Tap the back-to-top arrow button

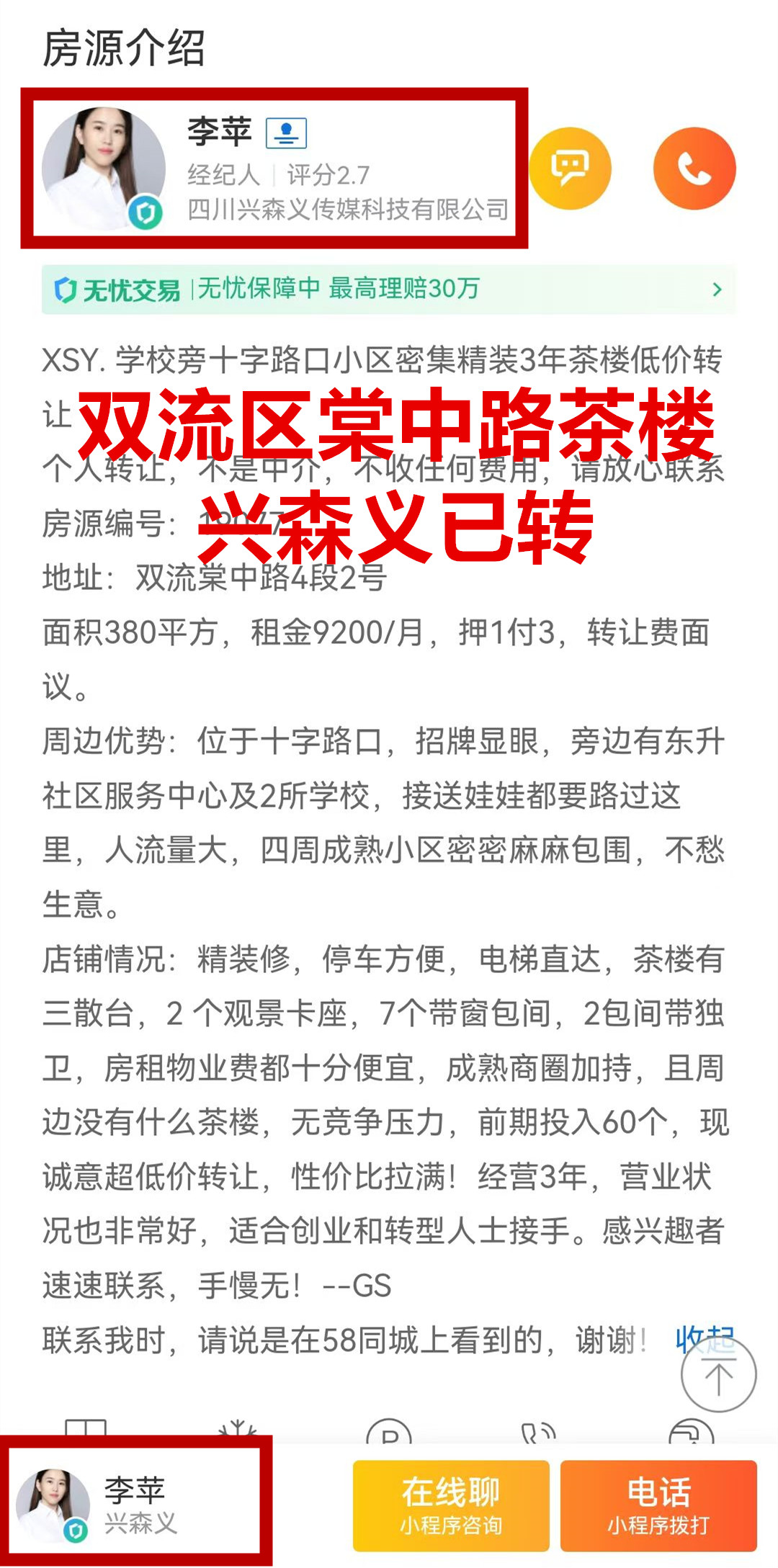tap(718, 1378)
